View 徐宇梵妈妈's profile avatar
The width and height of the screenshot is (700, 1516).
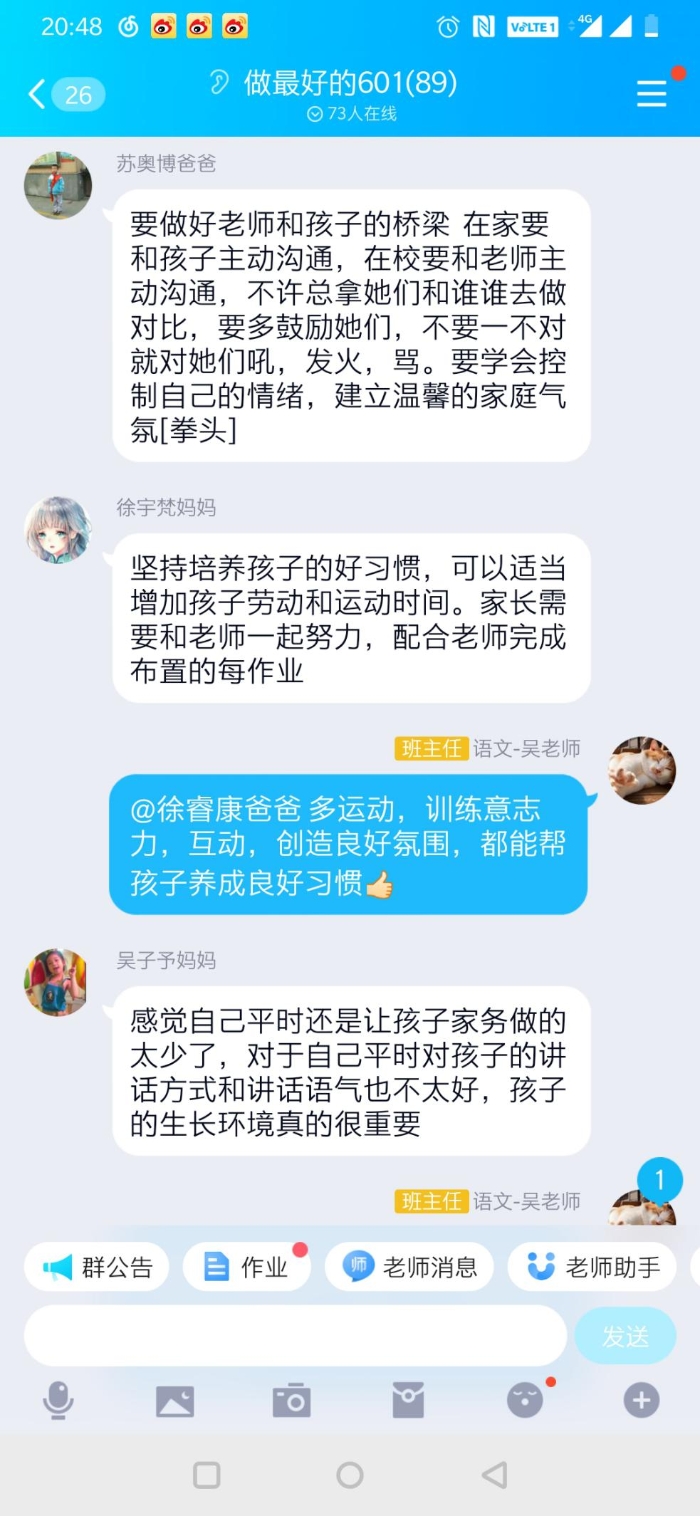[x=58, y=530]
